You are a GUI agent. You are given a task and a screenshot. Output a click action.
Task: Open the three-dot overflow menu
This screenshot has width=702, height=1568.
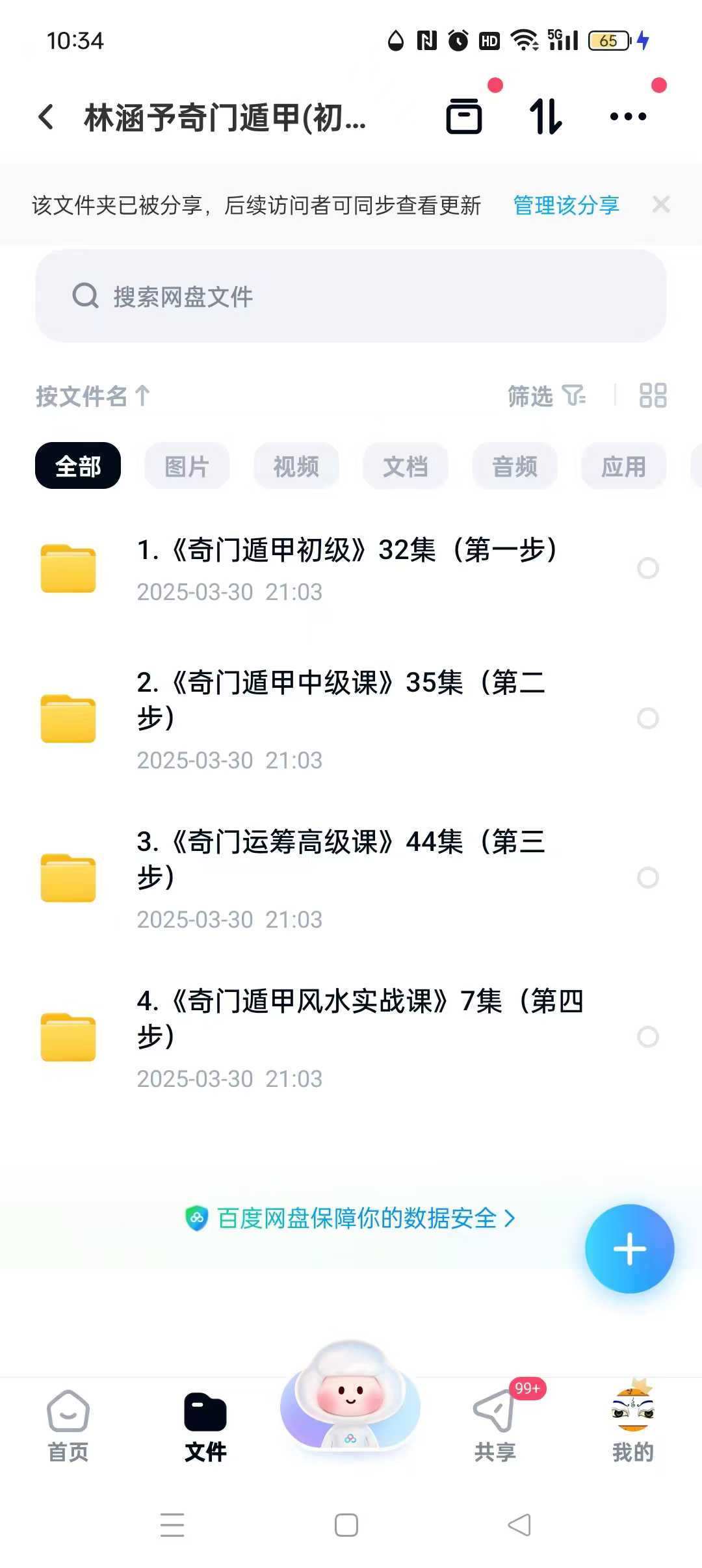pyautogui.click(x=628, y=117)
